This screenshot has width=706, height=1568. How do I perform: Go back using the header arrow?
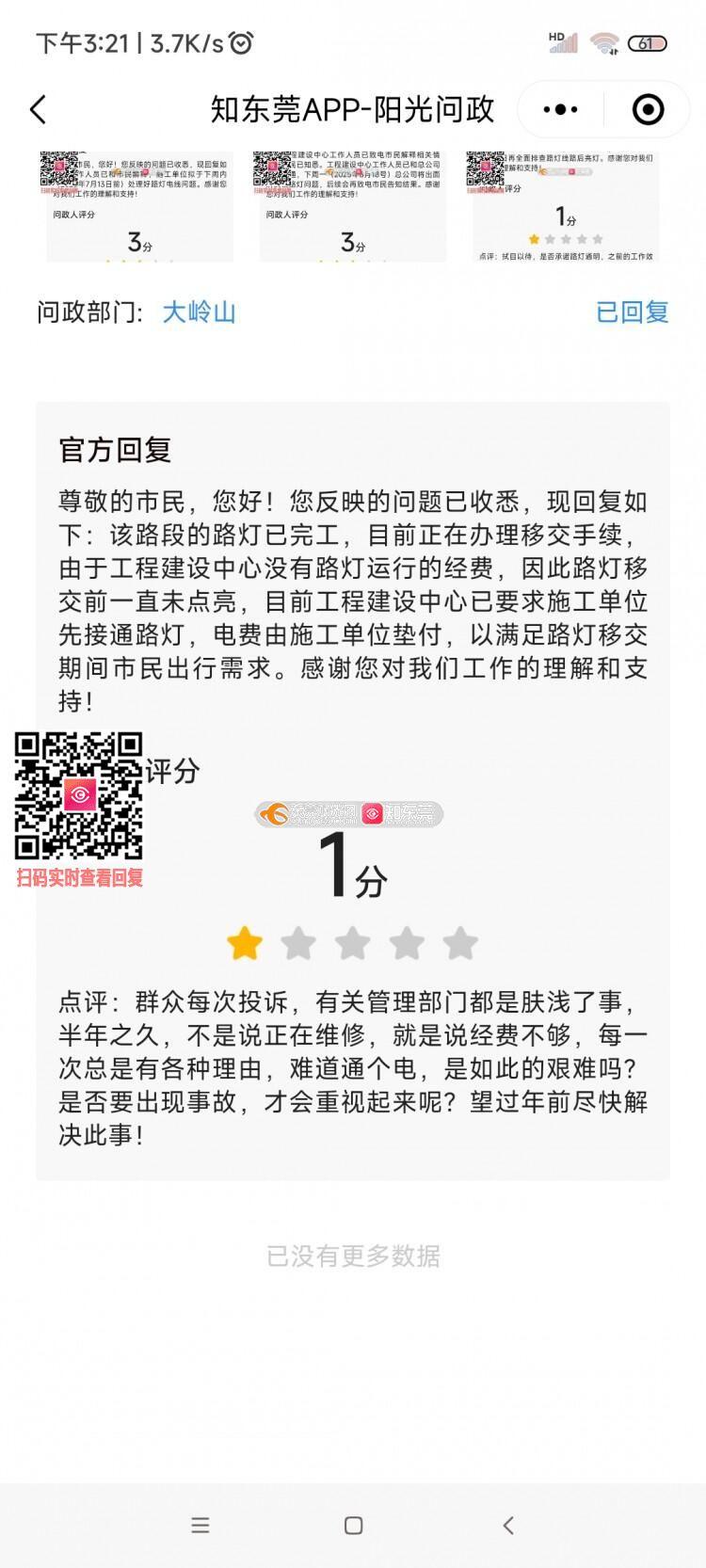39,110
